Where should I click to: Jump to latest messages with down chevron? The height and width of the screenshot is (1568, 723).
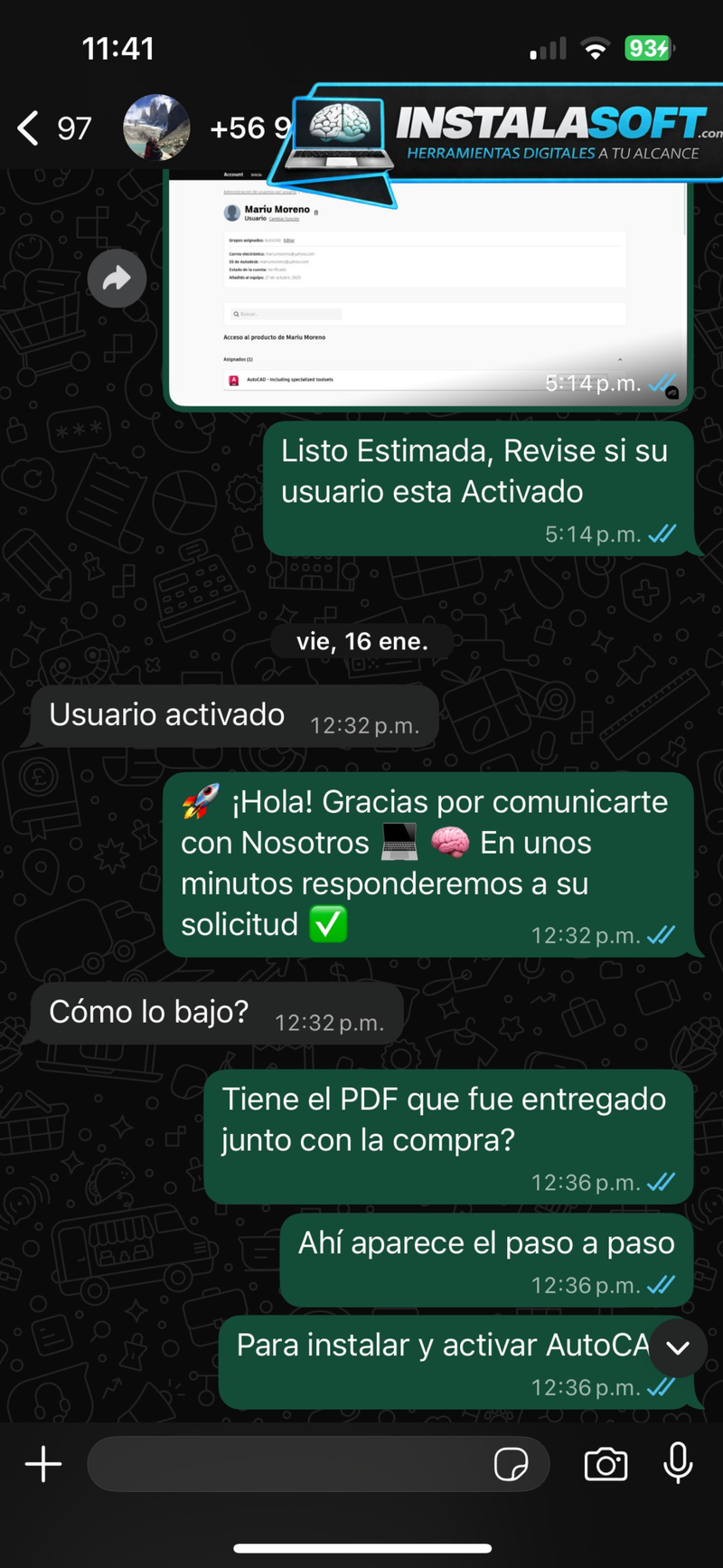(678, 1347)
